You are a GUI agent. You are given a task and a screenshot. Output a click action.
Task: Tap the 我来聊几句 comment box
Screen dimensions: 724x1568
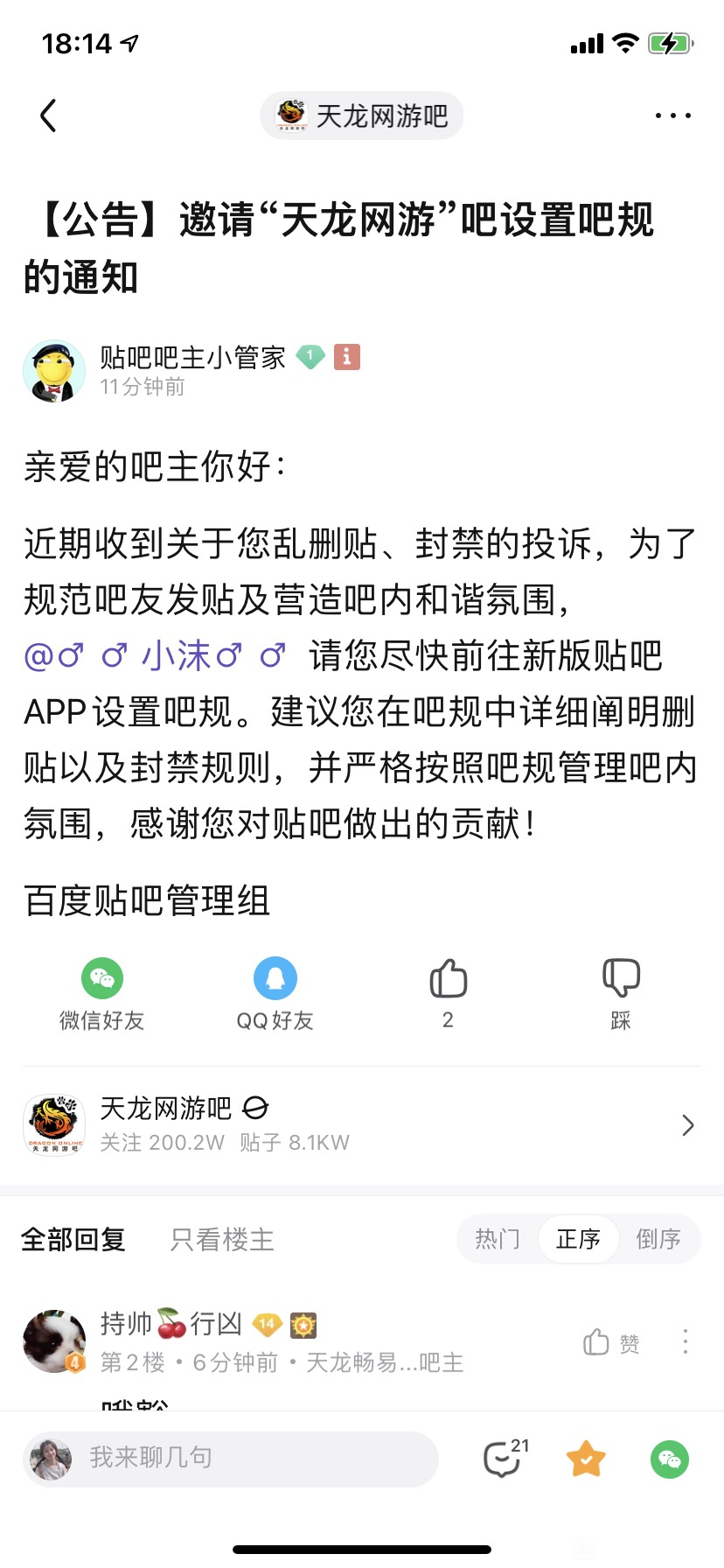pyautogui.click(x=231, y=1458)
